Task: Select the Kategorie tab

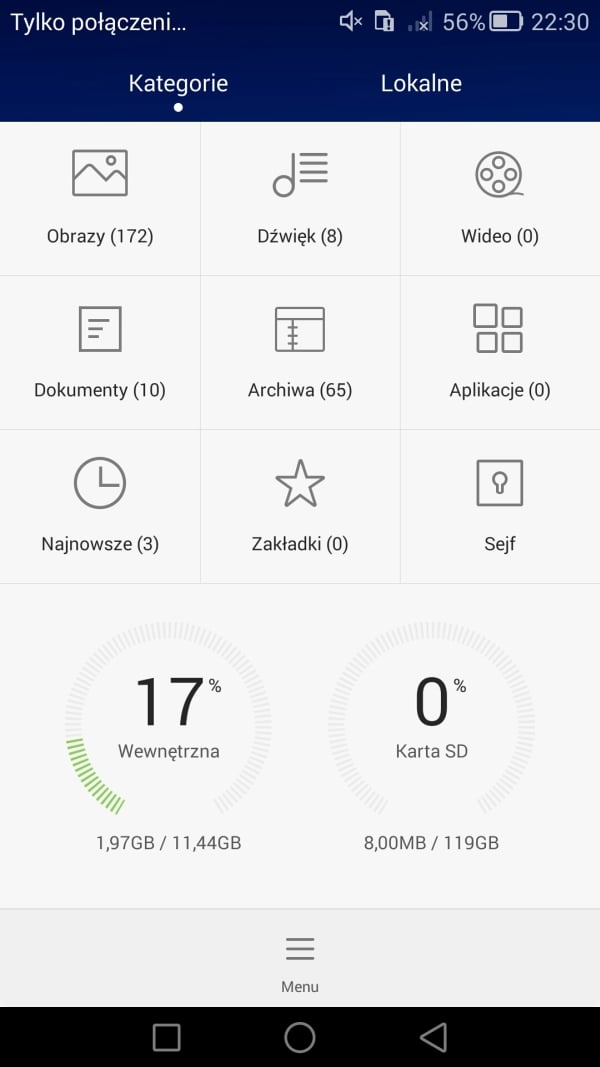Action: coord(178,84)
